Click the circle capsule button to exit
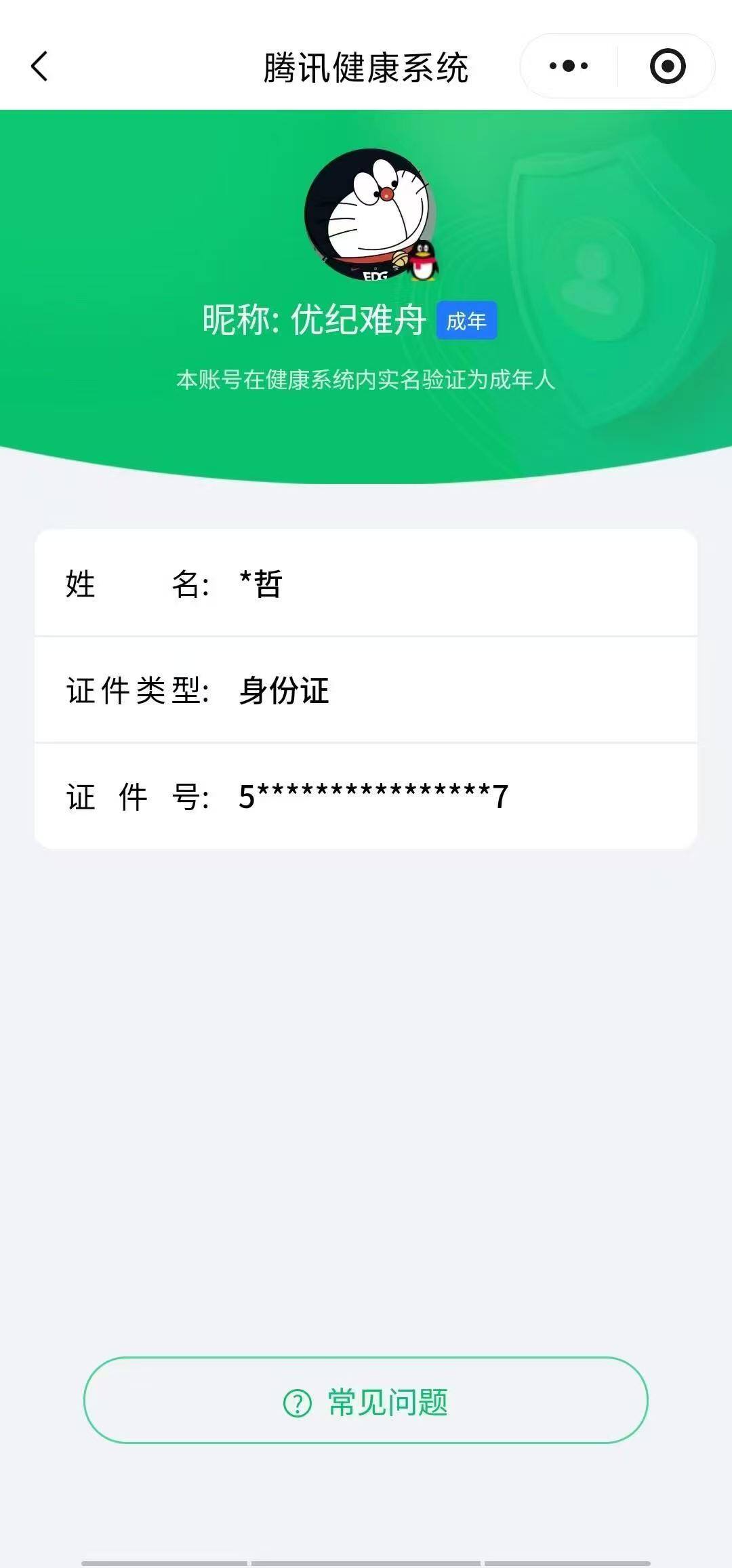 (x=667, y=65)
